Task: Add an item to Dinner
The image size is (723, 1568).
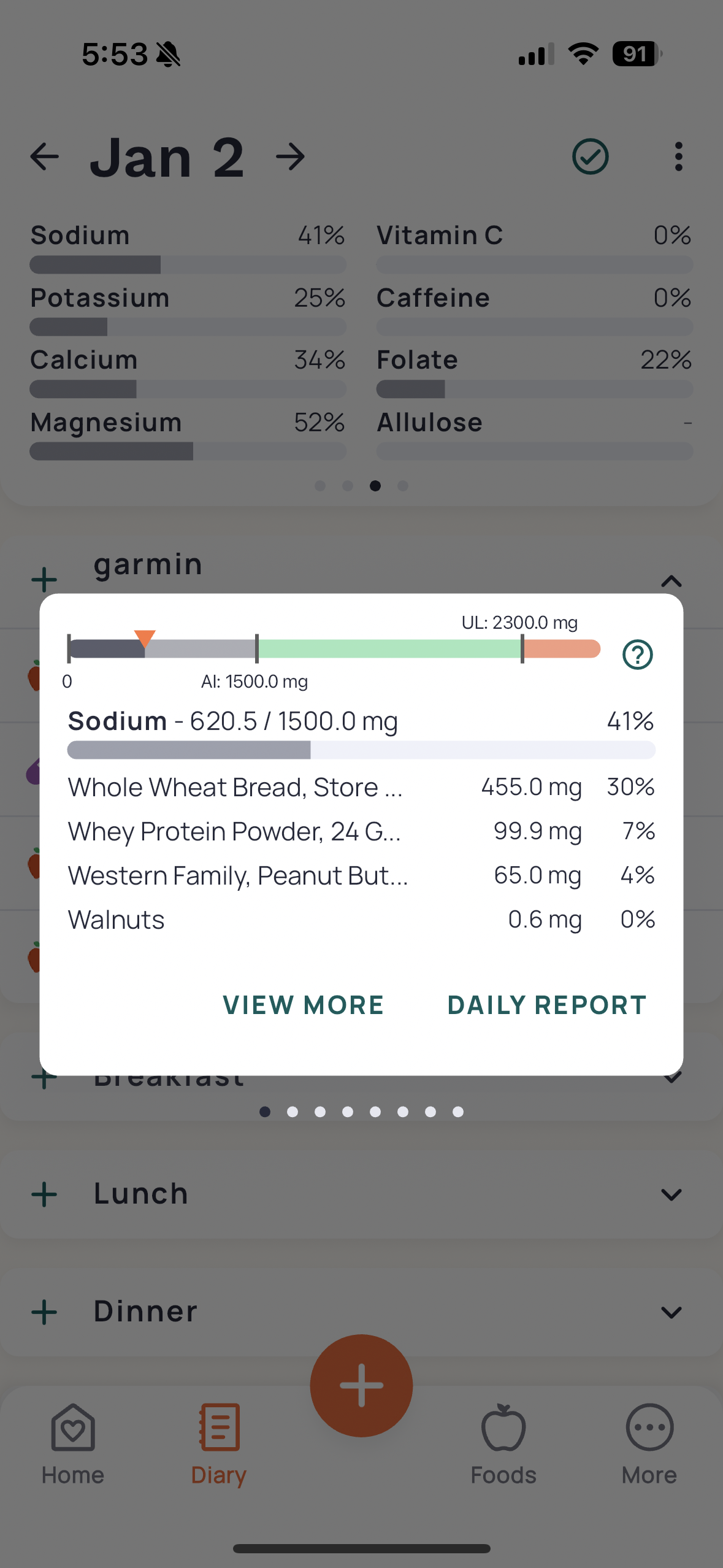Action: pos(44,1310)
